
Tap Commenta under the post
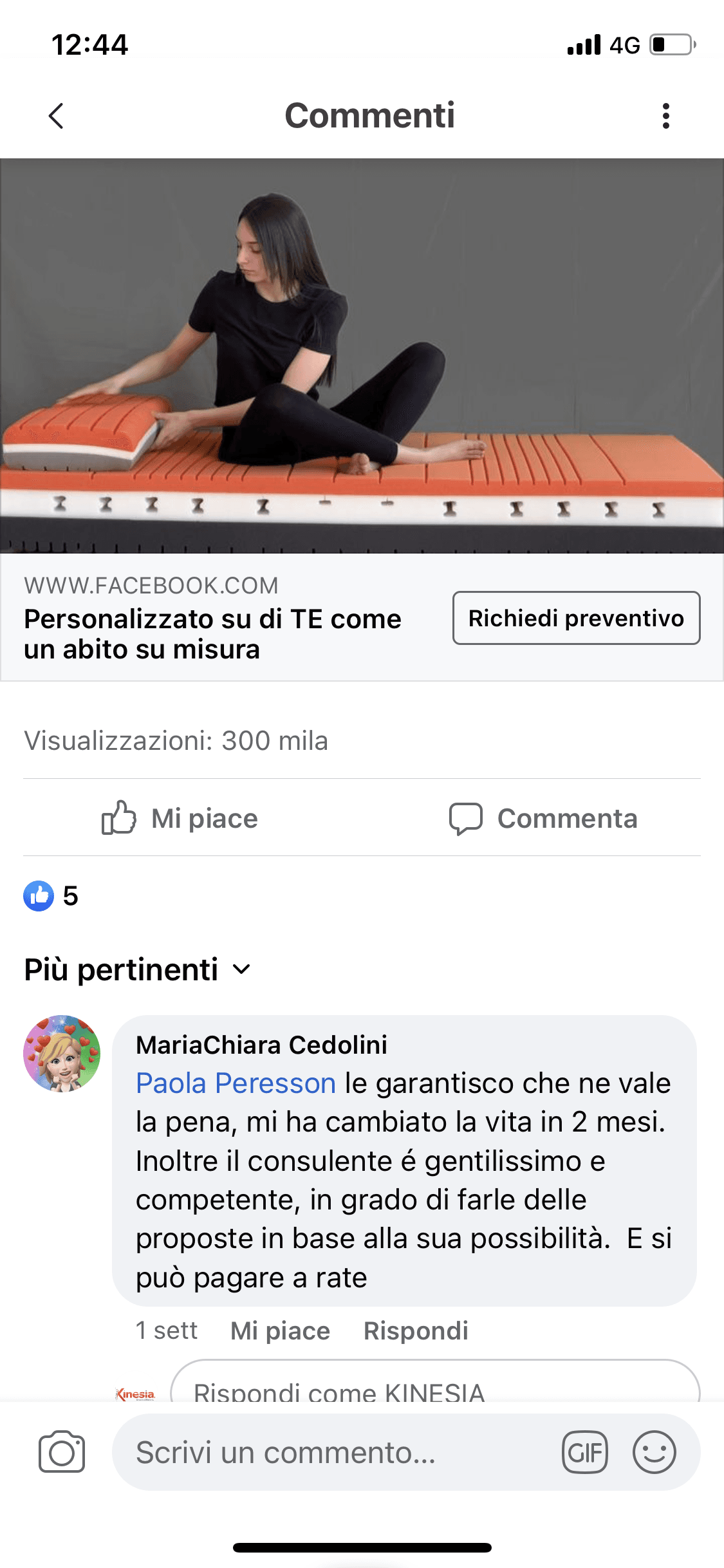[544, 818]
